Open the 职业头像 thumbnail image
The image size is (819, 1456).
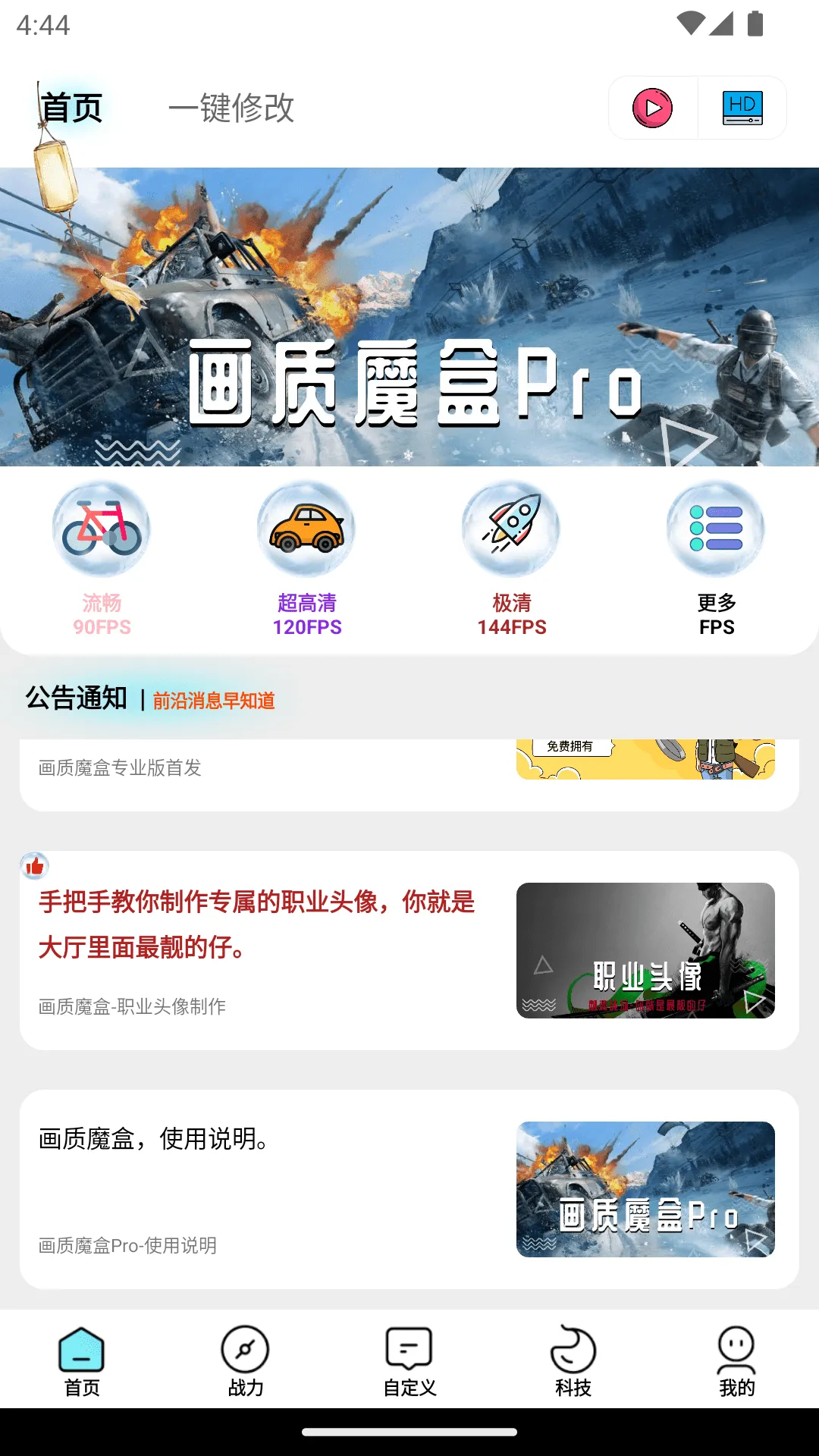click(x=645, y=949)
